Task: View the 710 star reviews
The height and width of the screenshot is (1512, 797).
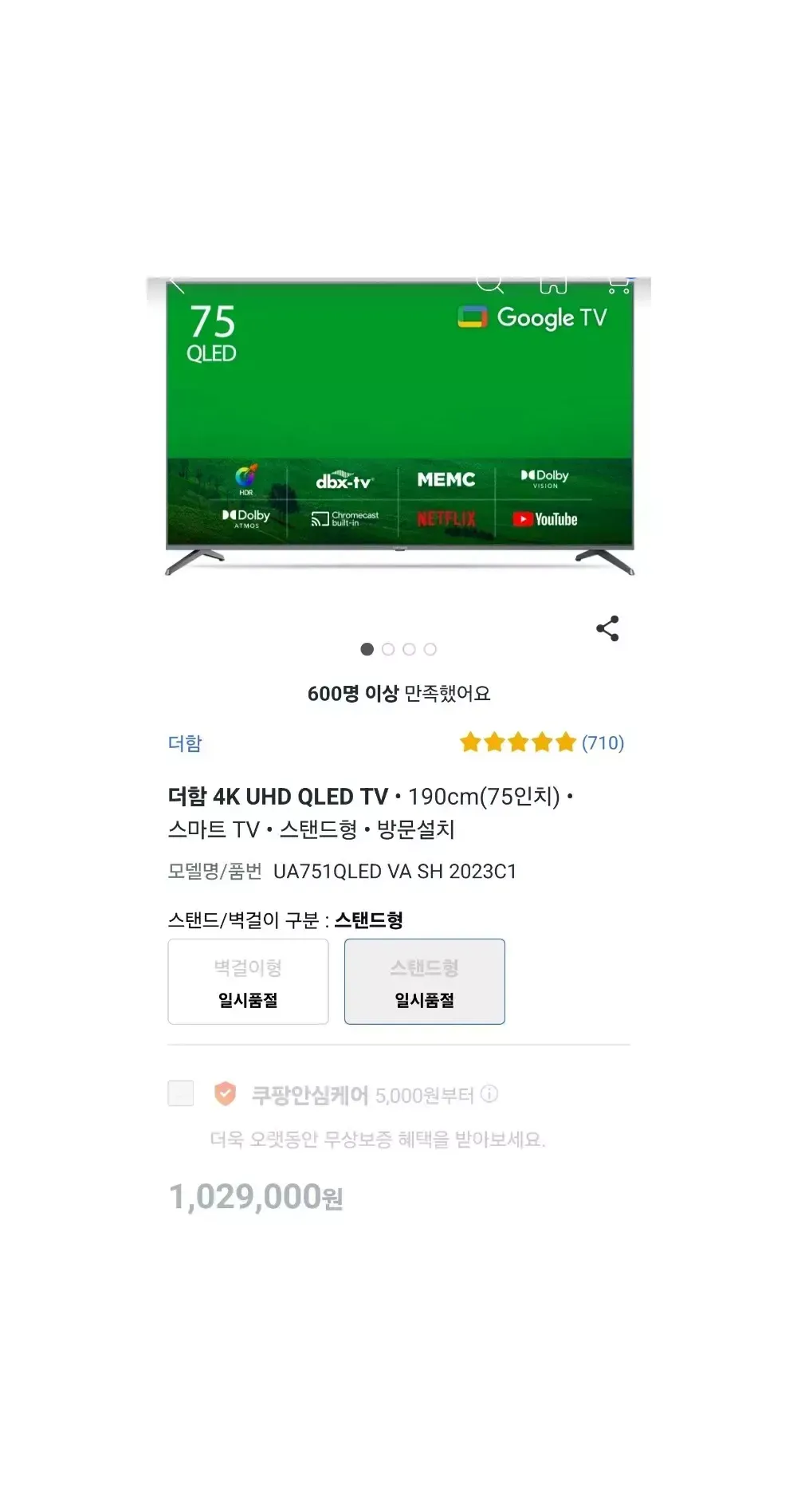Action: coord(541,743)
